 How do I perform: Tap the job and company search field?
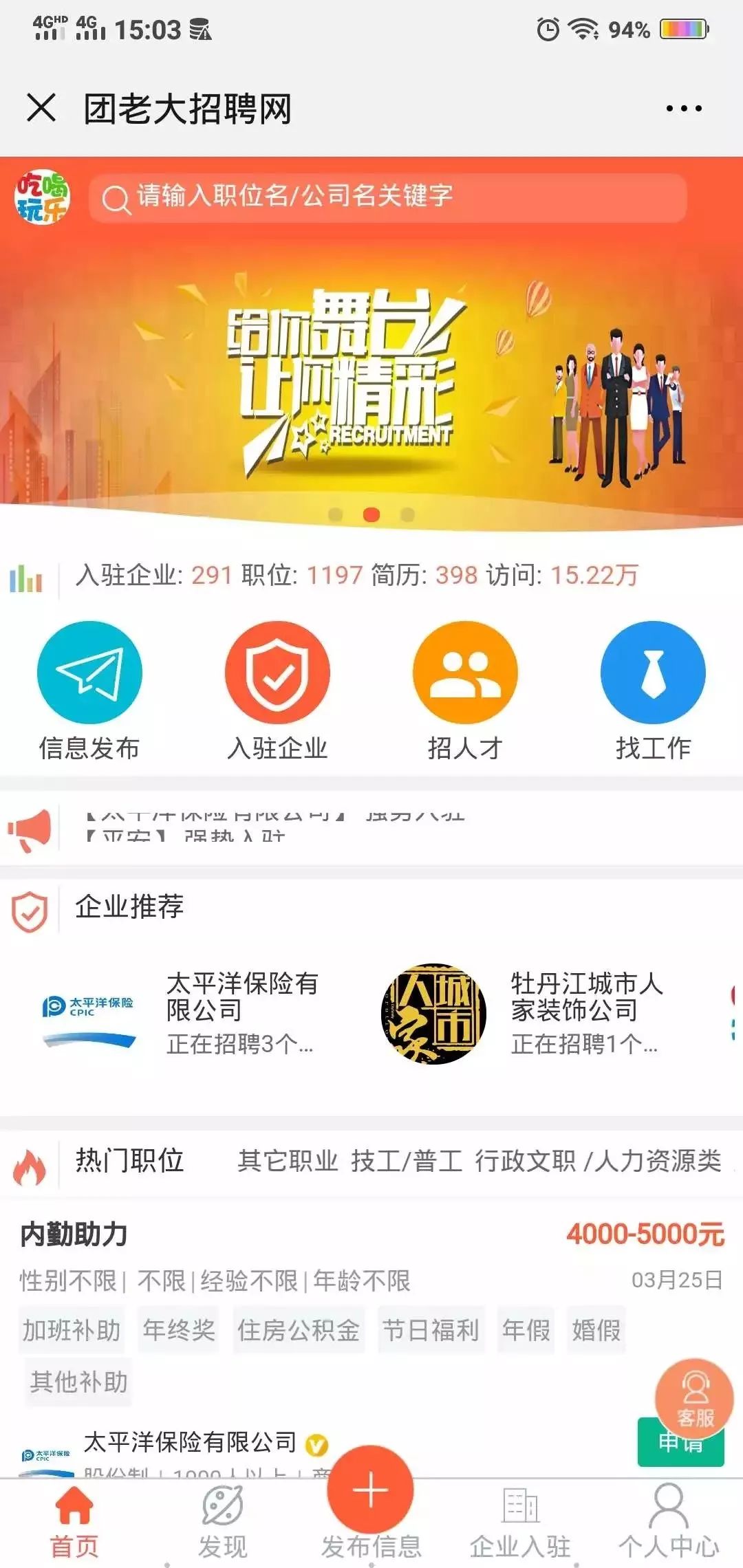point(387,197)
